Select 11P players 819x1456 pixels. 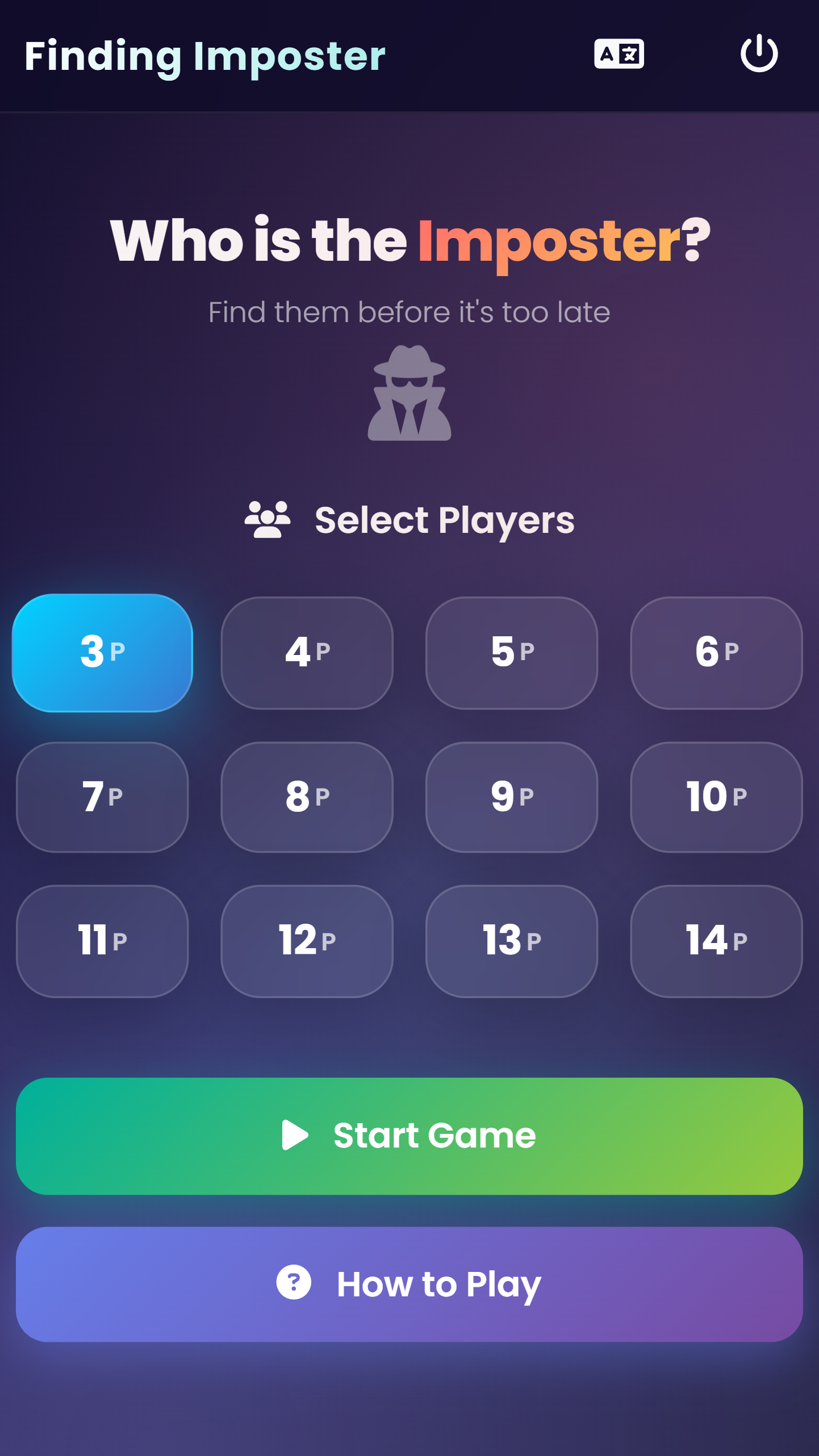coord(102,941)
